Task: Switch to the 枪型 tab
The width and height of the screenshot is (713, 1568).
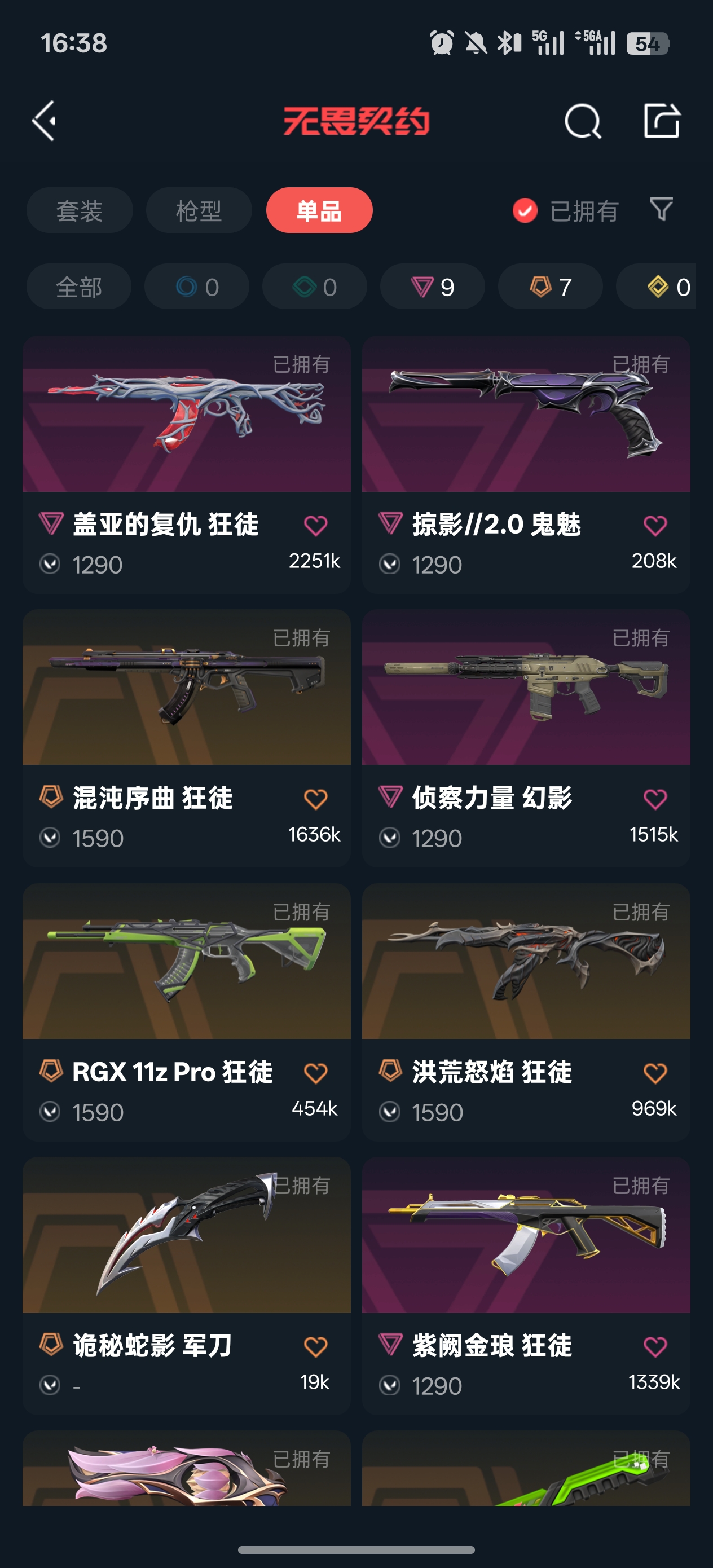Action: pyautogui.click(x=199, y=210)
